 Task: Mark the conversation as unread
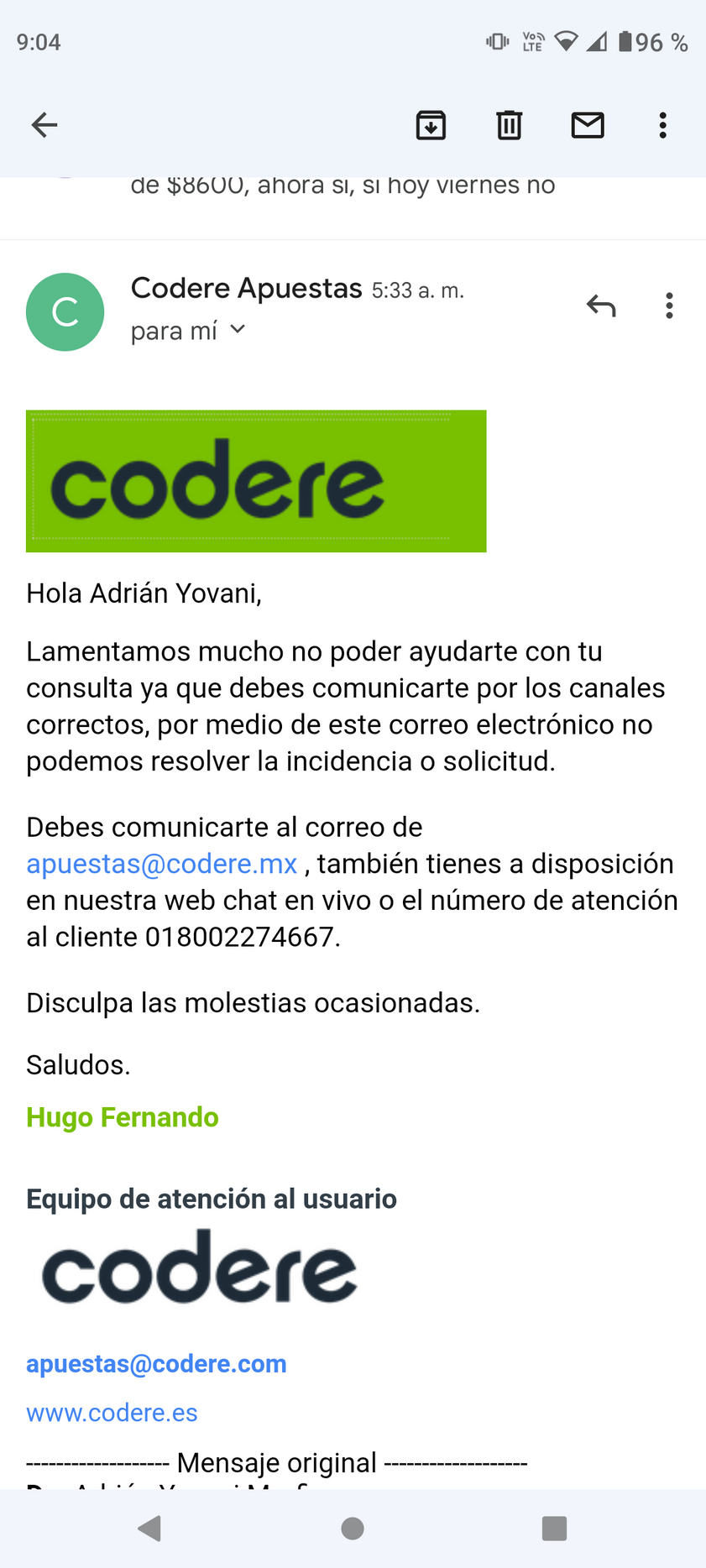pos(588,125)
